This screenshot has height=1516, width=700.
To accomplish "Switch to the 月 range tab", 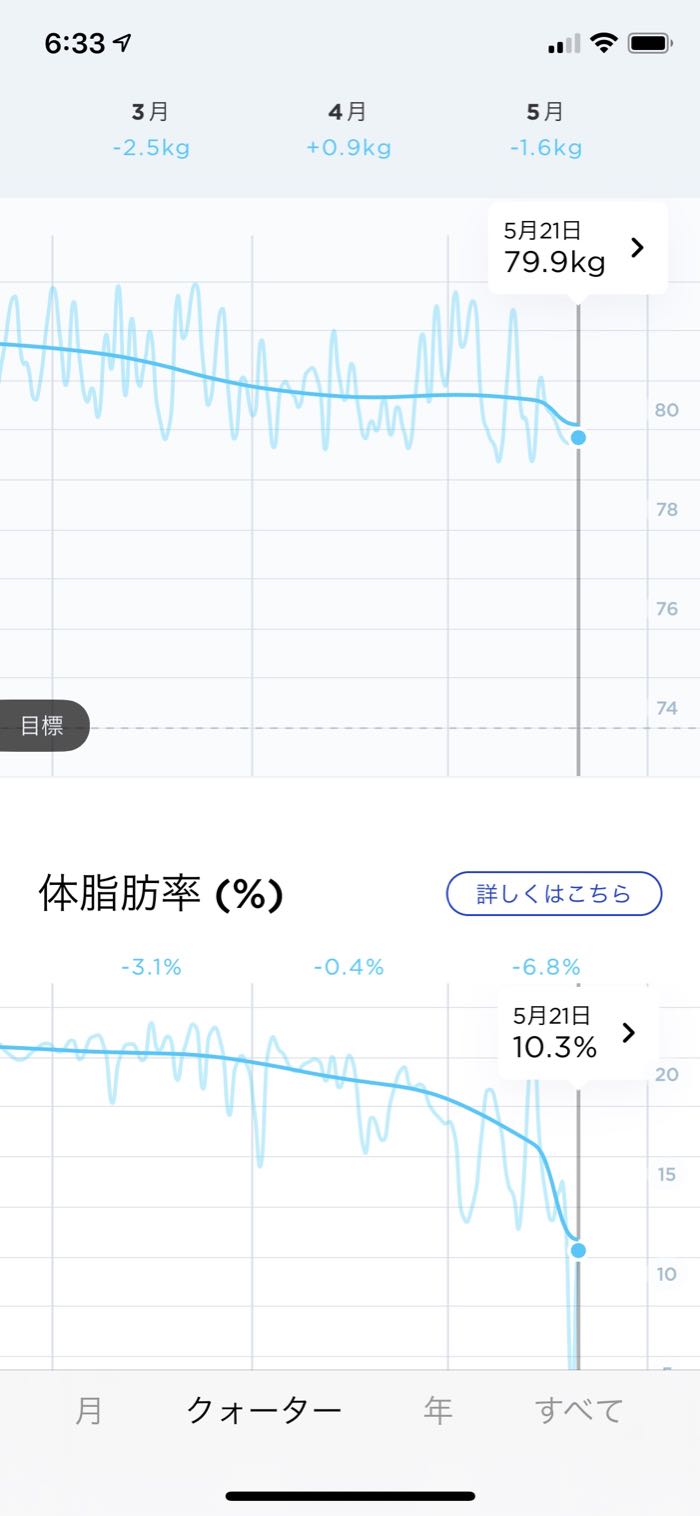I will (x=89, y=1411).
